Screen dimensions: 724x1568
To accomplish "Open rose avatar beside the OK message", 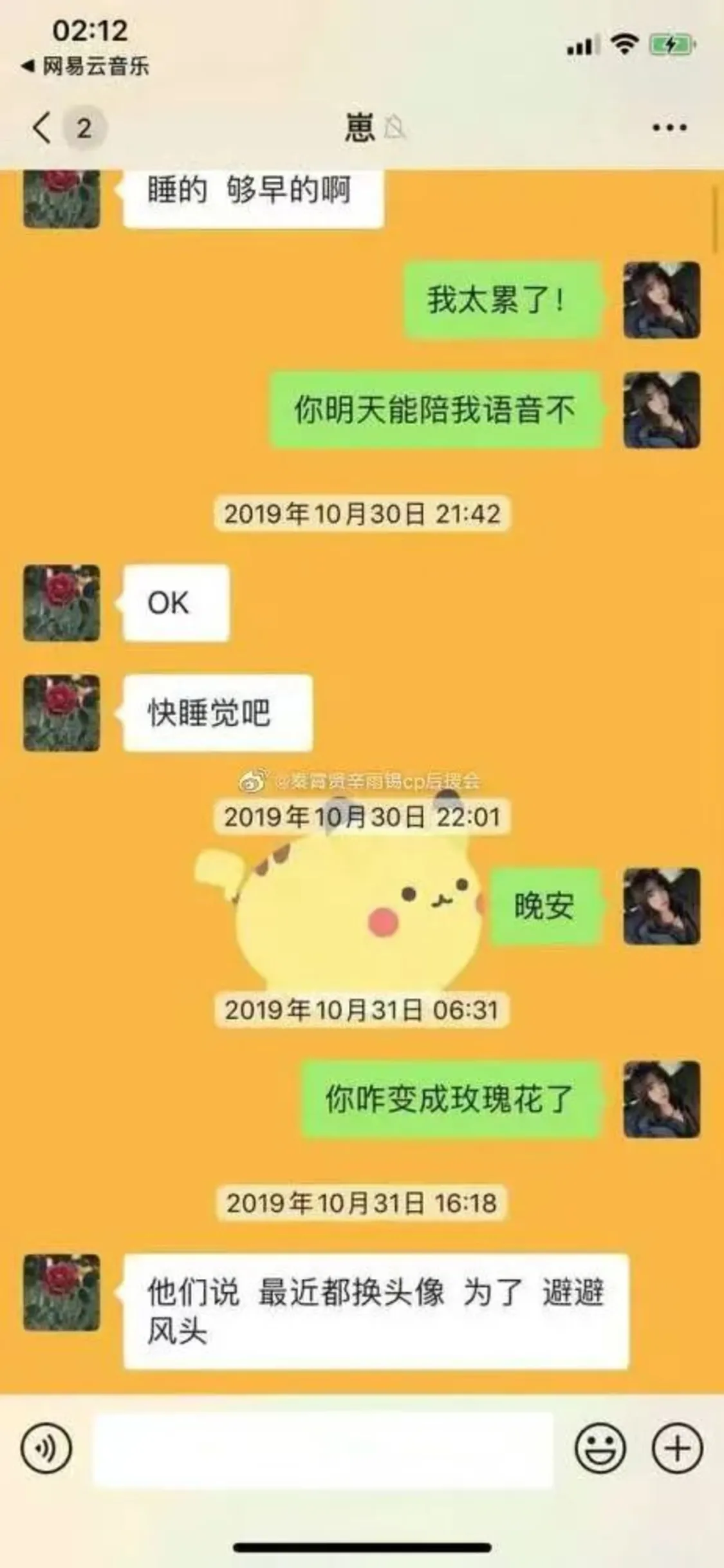I will [x=62, y=603].
